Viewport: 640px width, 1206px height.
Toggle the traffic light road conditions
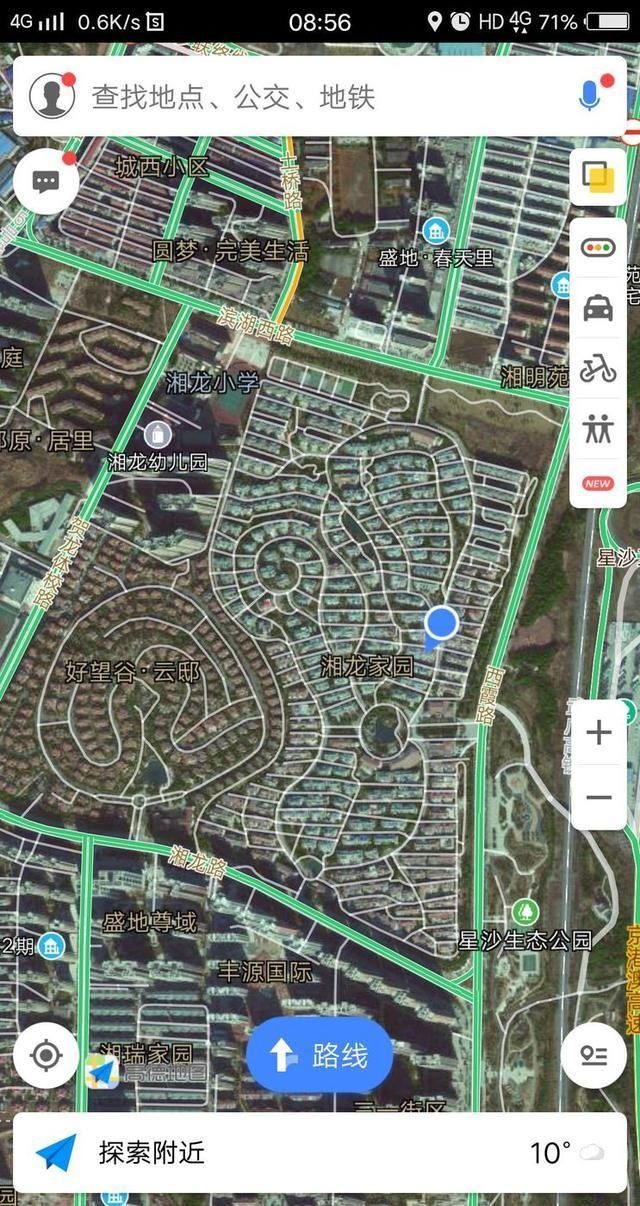(x=598, y=246)
